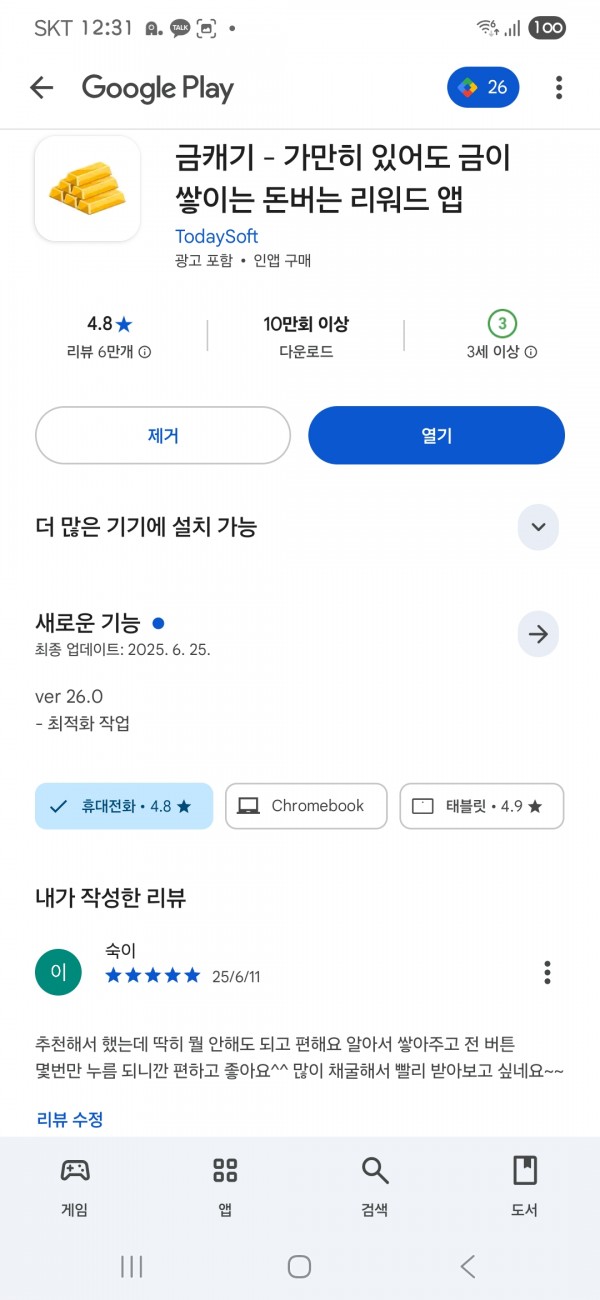Open options for 숙이's review
The width and height of the screenshot is (600, 1300).
pos(547,972)
